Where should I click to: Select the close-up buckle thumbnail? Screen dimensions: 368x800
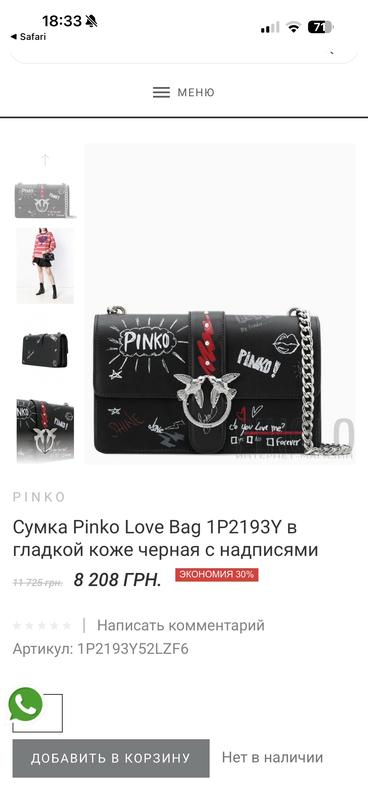point(45,429)
